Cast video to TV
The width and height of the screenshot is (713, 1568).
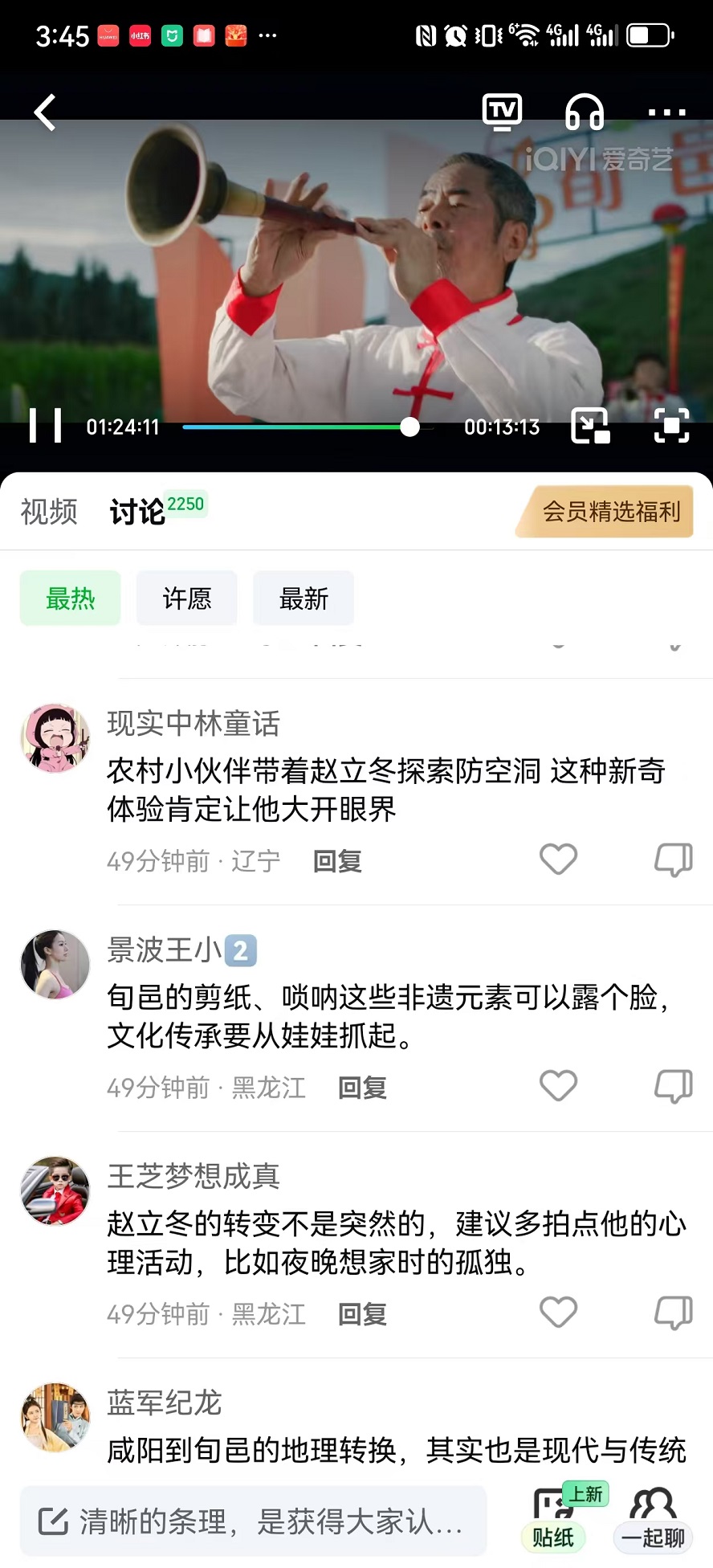click(x=502, y=112)
